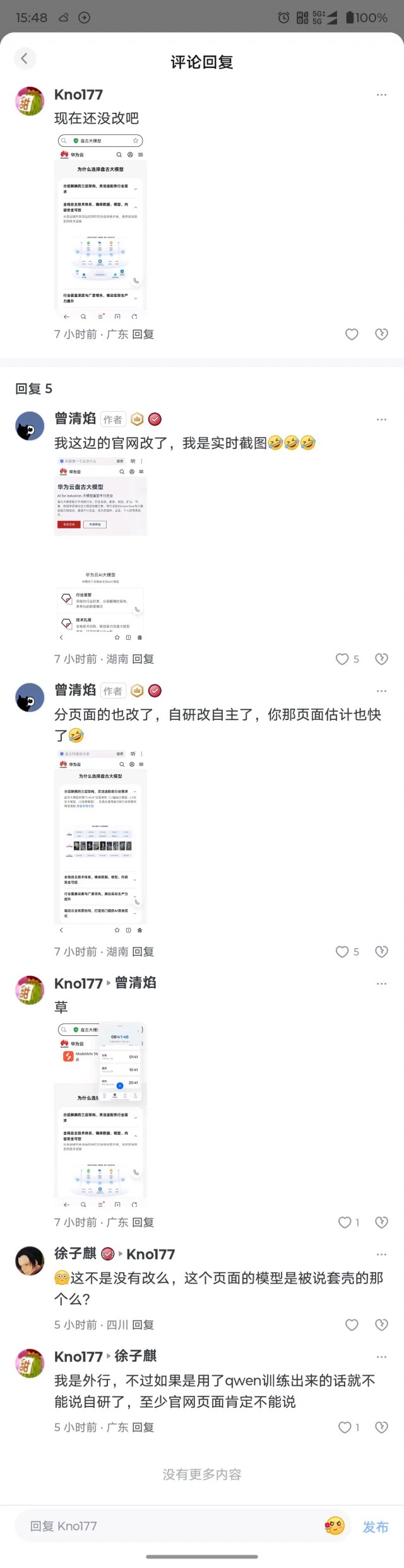Like 曾清焰's reply 我这边的官网改了
The image size is (404, 1568).
pyautogui.click(x=343, y=659)
